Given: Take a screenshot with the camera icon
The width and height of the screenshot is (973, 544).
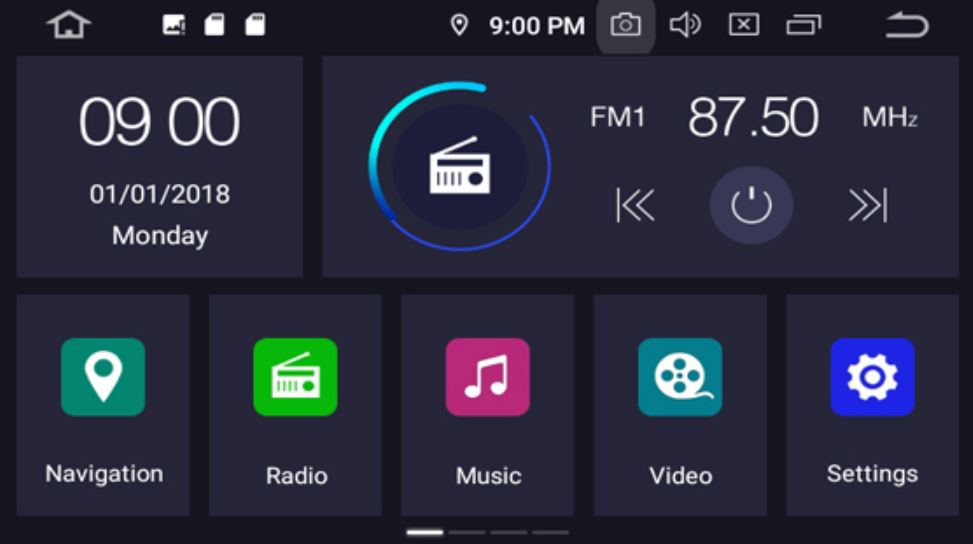Looking at the screenshot, I should coord(626,25).
